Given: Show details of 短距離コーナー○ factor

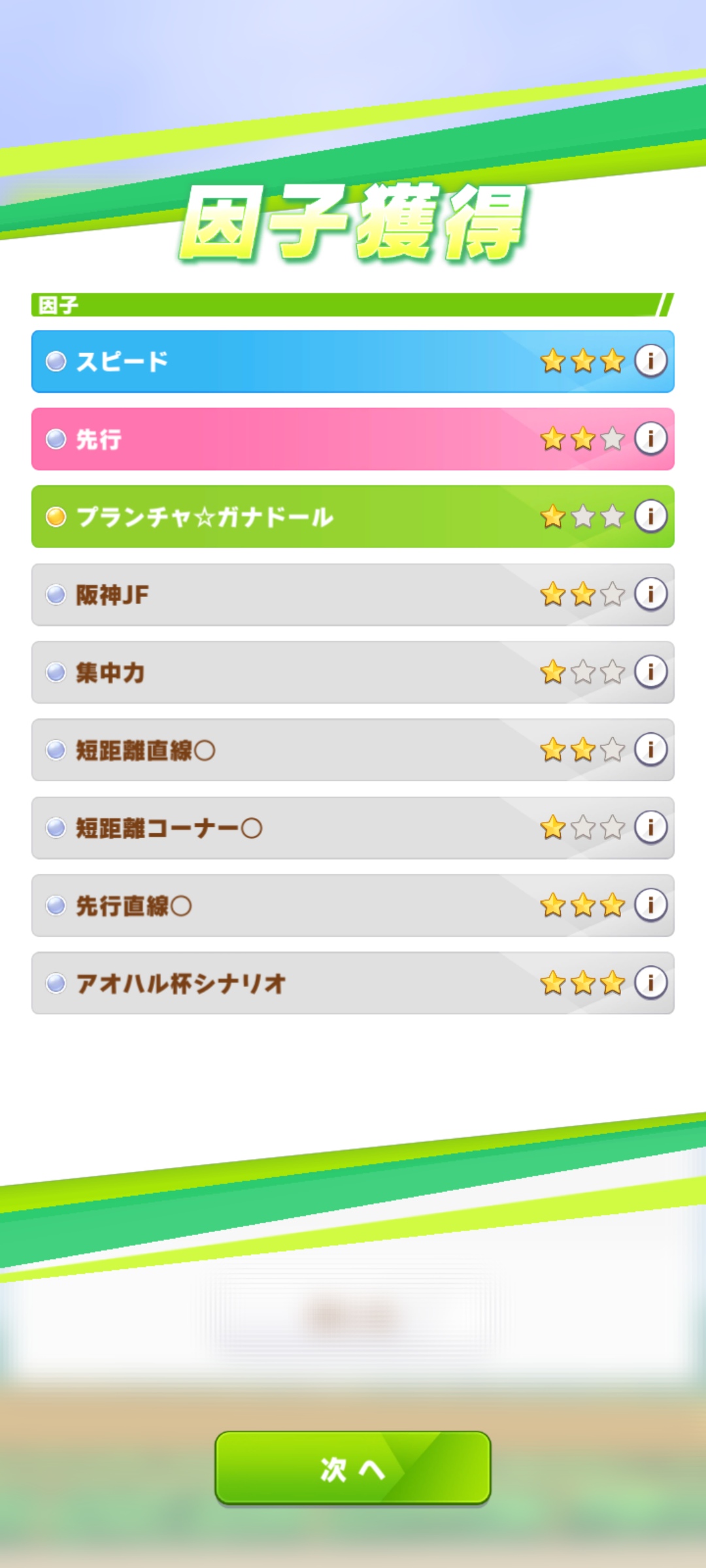Looking at the screenshot, I should (x=650, y=827).
